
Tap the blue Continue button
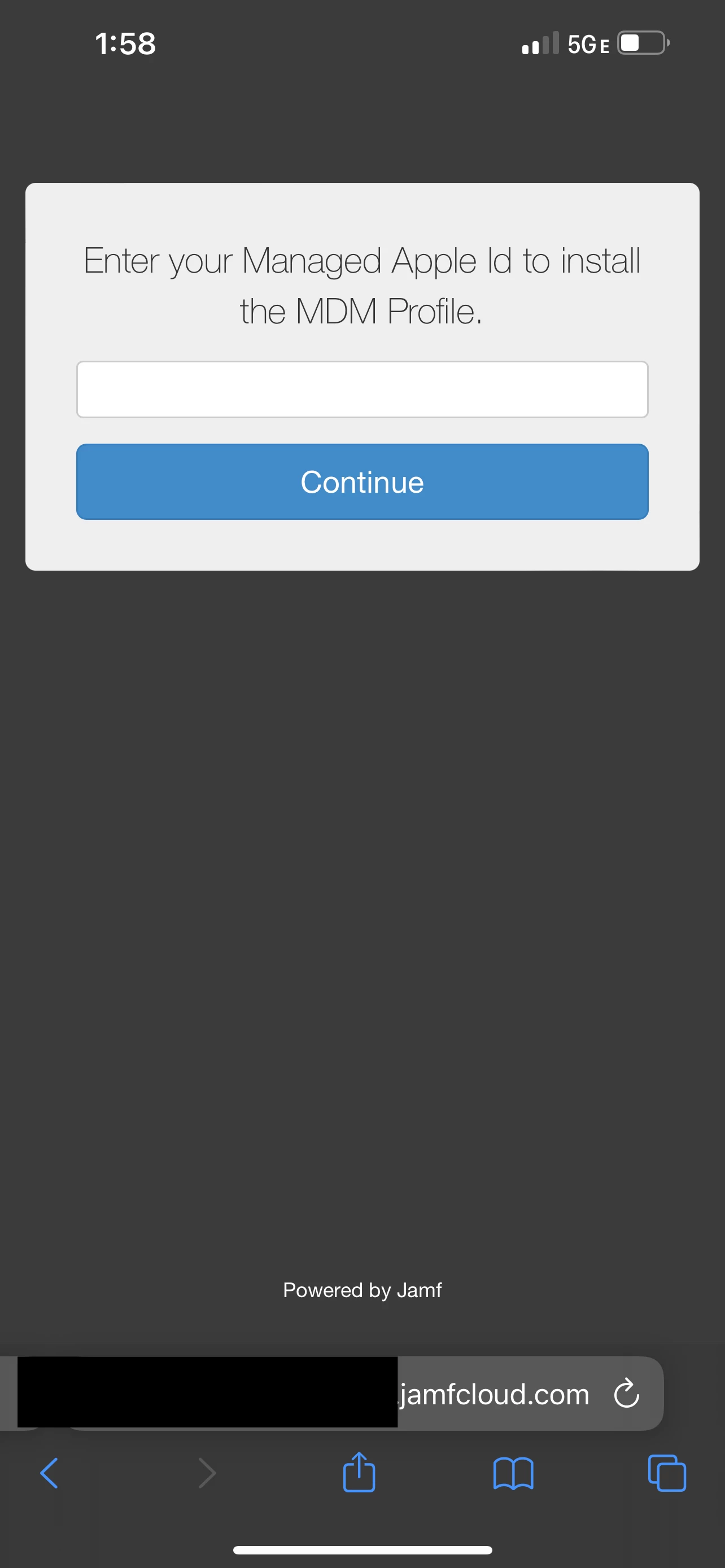point(361,481)
